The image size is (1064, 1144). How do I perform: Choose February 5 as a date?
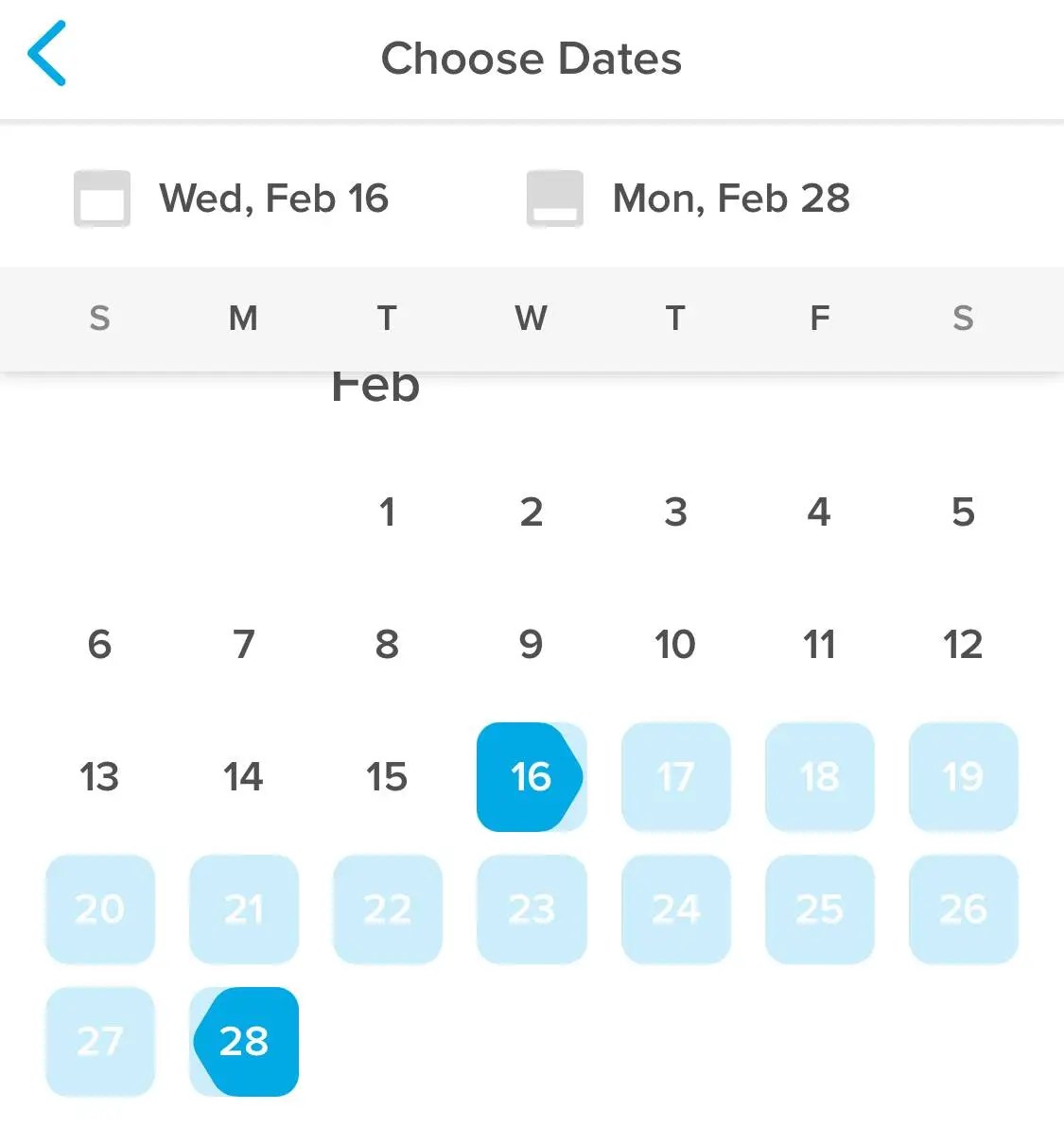pos(963,512)
